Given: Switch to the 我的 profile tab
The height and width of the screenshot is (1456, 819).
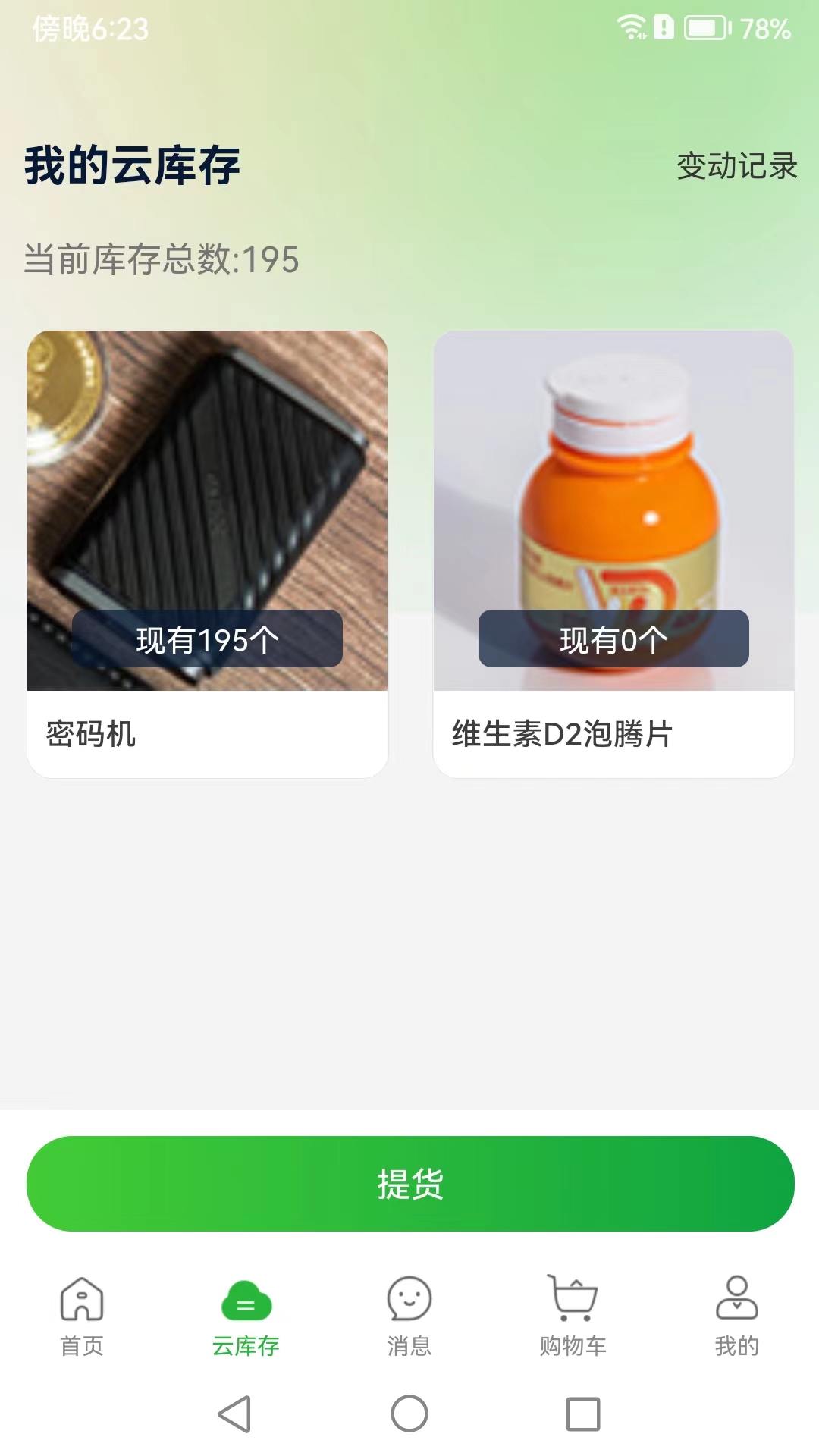Looking at the screenshot, I should pyautogui.click(x=736, y=1316).
